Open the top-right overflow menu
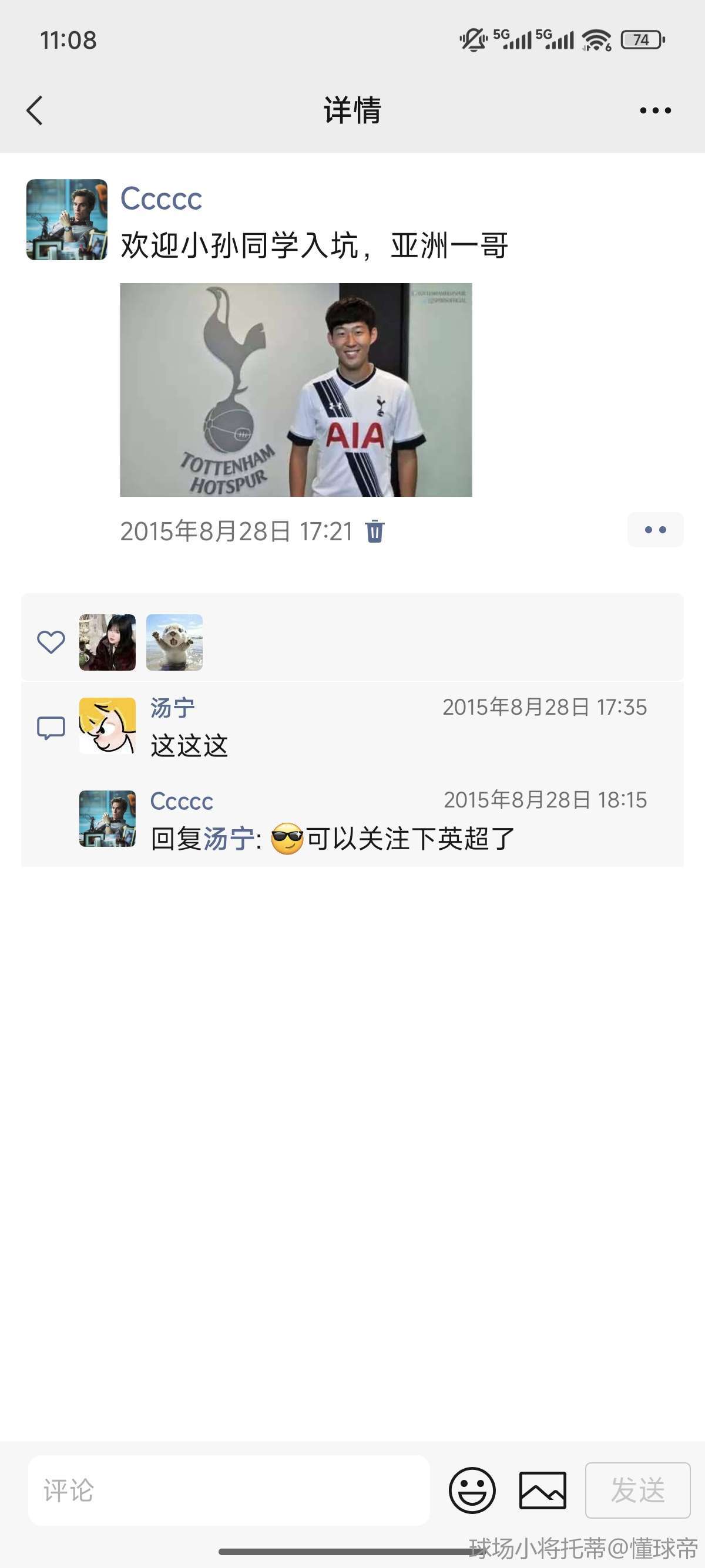 point(655,111)
